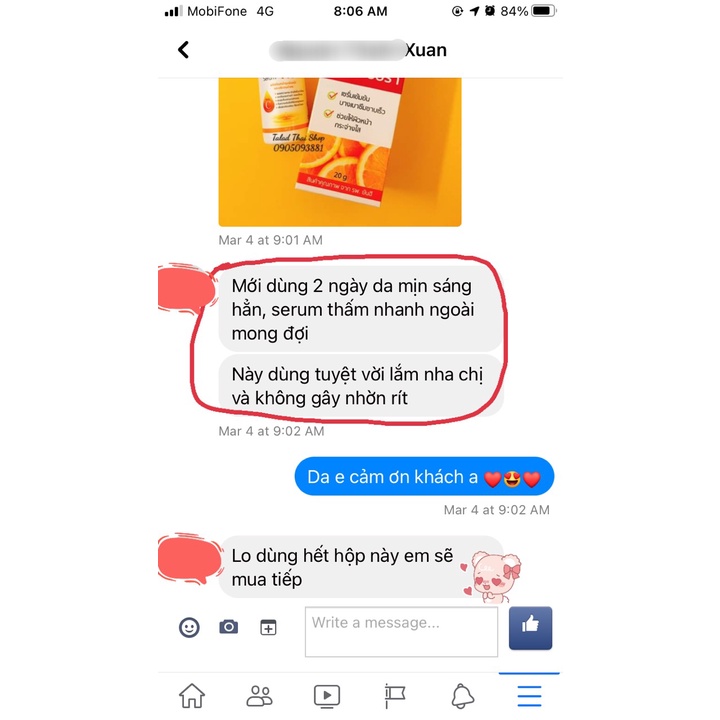Switch to the Friends tab
The height and width of the screenshot is (720, 720).
(x=259, y=695)
